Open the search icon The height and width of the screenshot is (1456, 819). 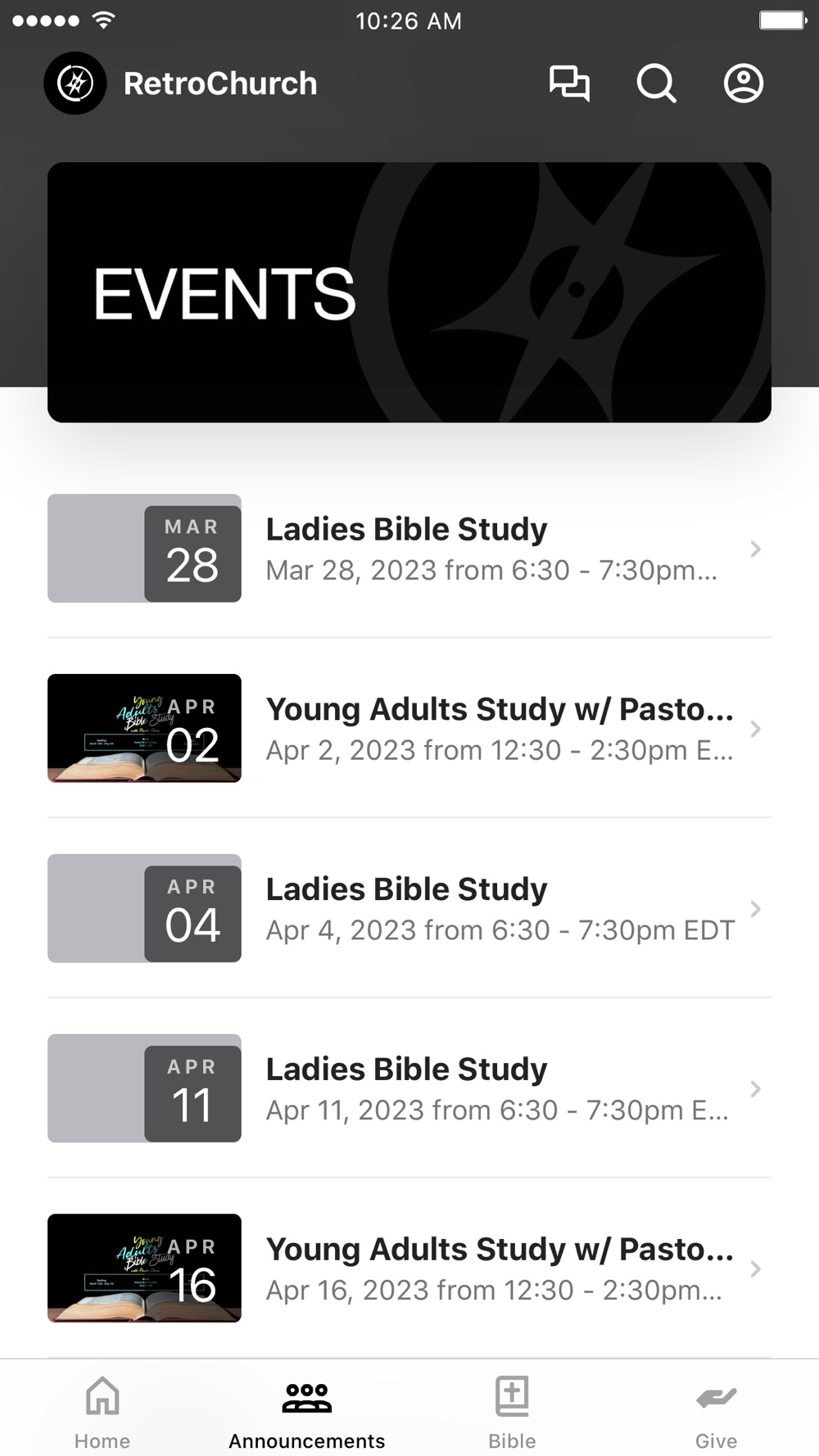coord(656,84)
